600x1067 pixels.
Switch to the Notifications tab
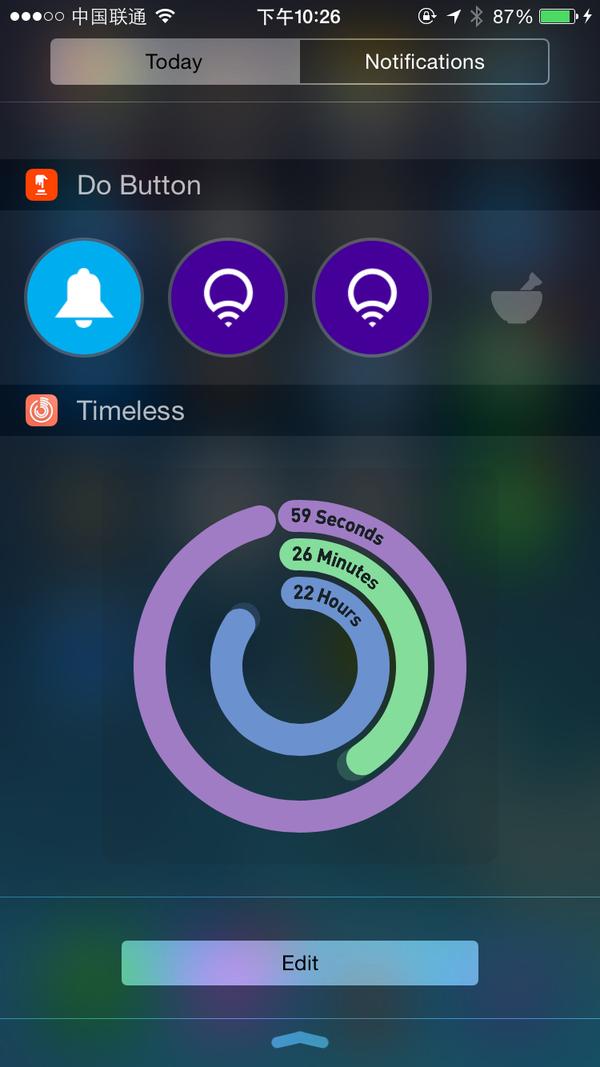coord(424,62)
